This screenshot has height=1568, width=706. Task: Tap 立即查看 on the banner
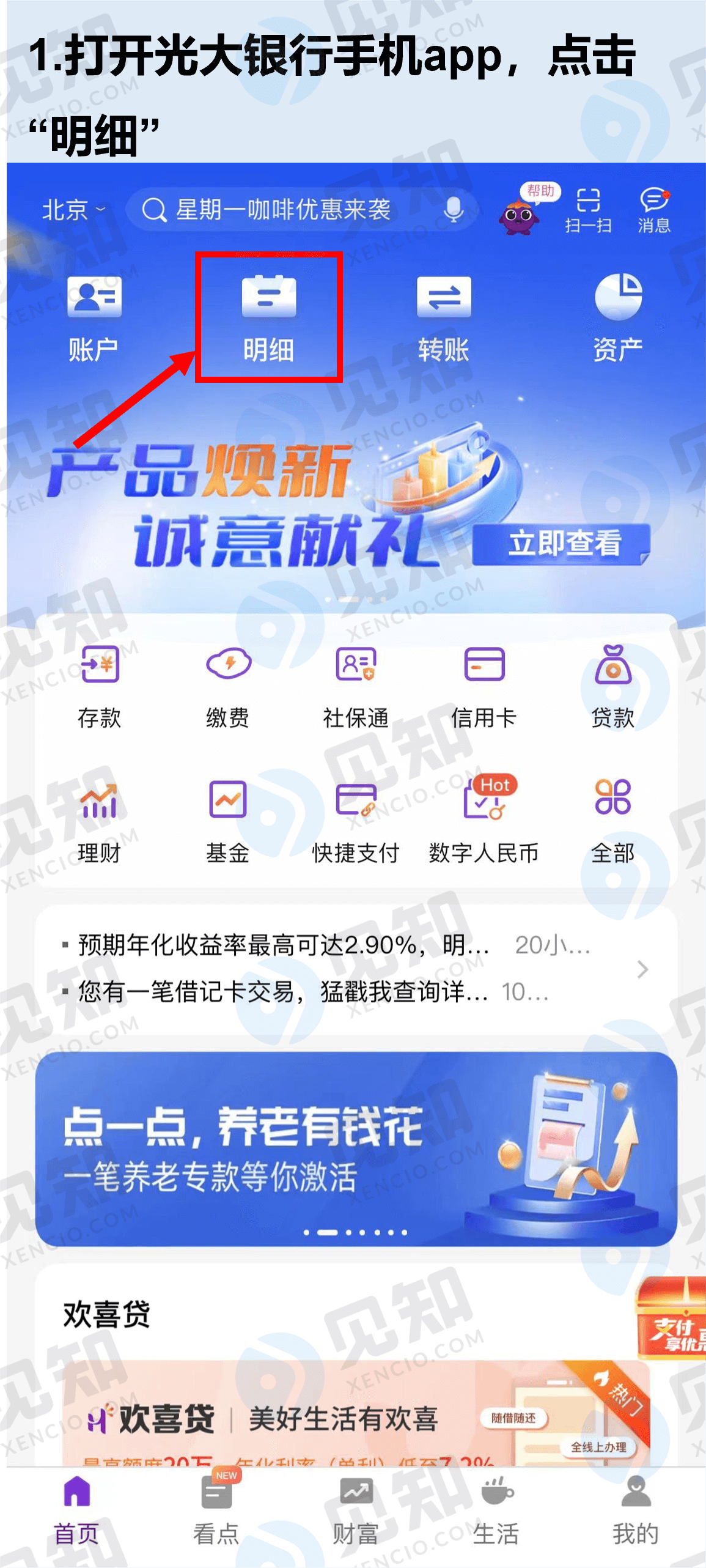[x=562, y=543]
